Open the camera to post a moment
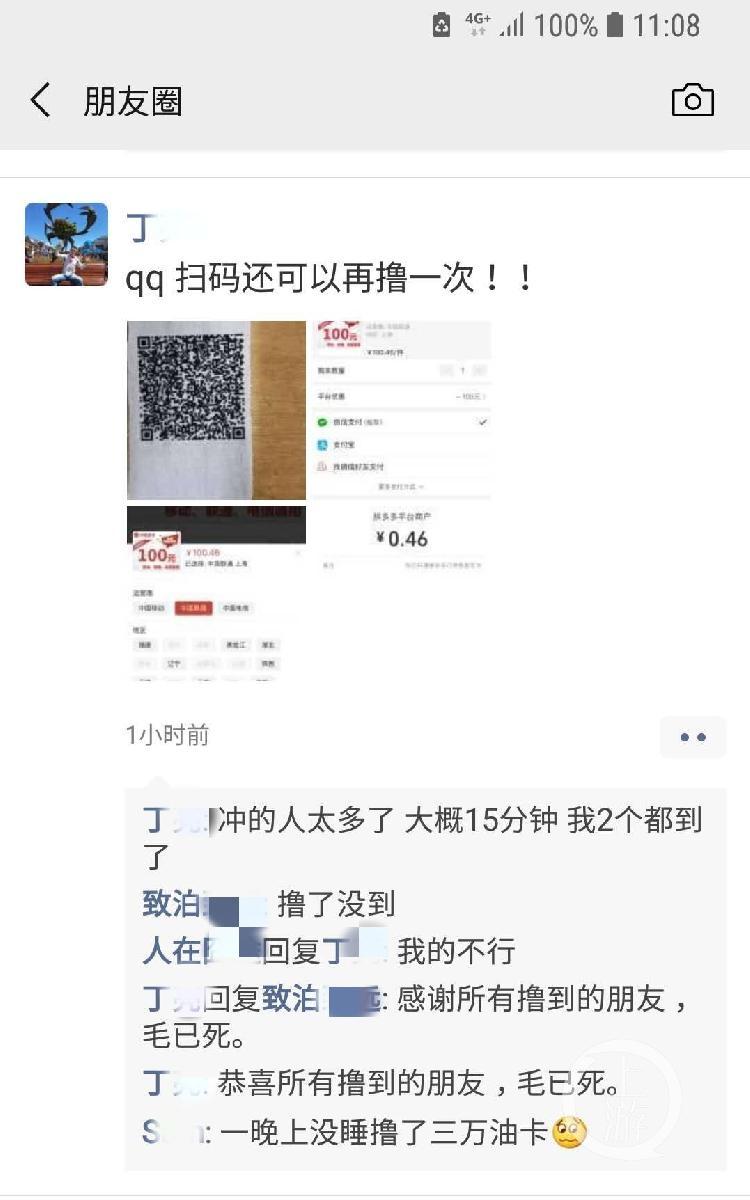Screen dimensions: 750x1200 coord(692,101)
